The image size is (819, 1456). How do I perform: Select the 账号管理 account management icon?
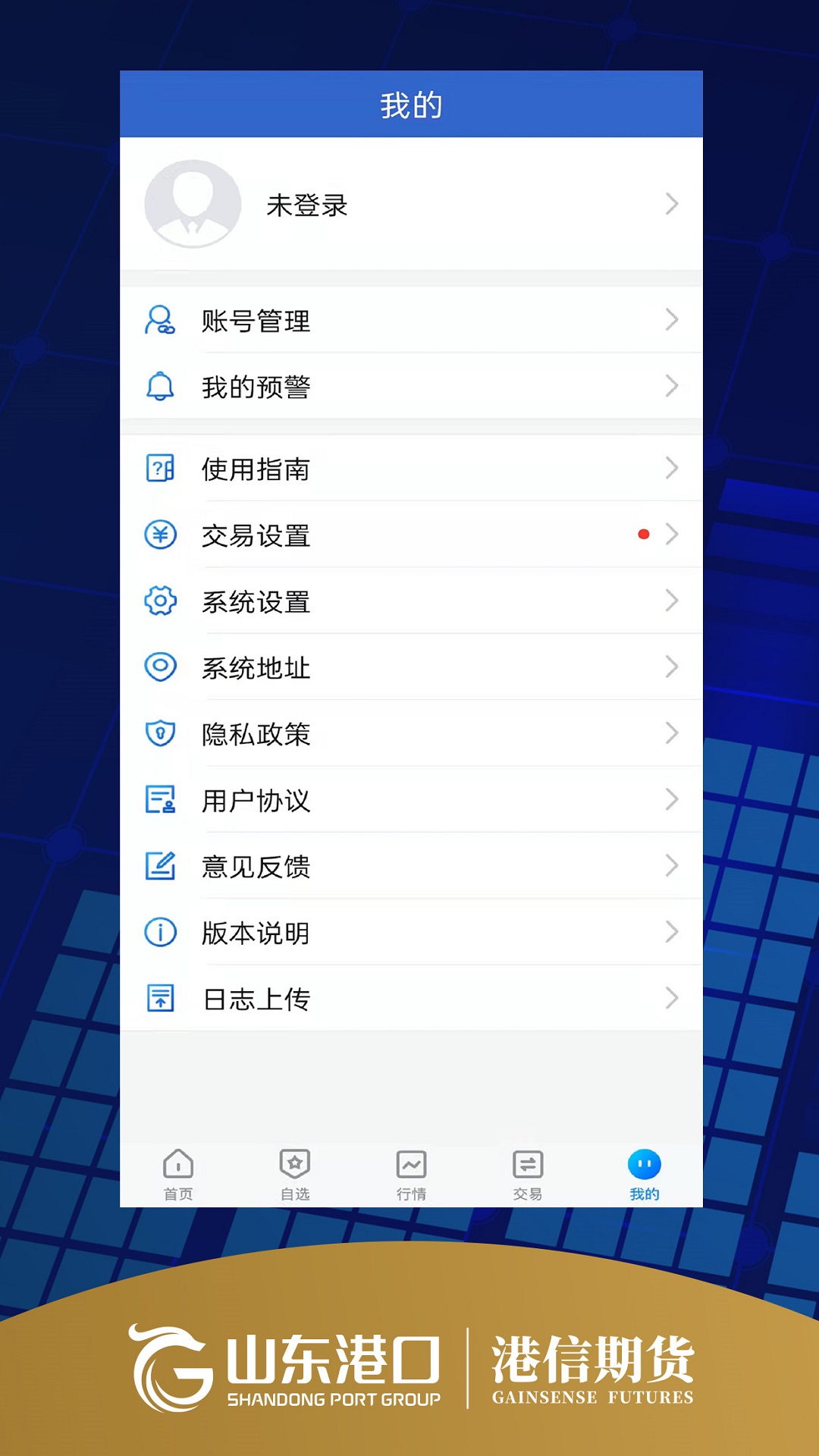tap(160, 320)
